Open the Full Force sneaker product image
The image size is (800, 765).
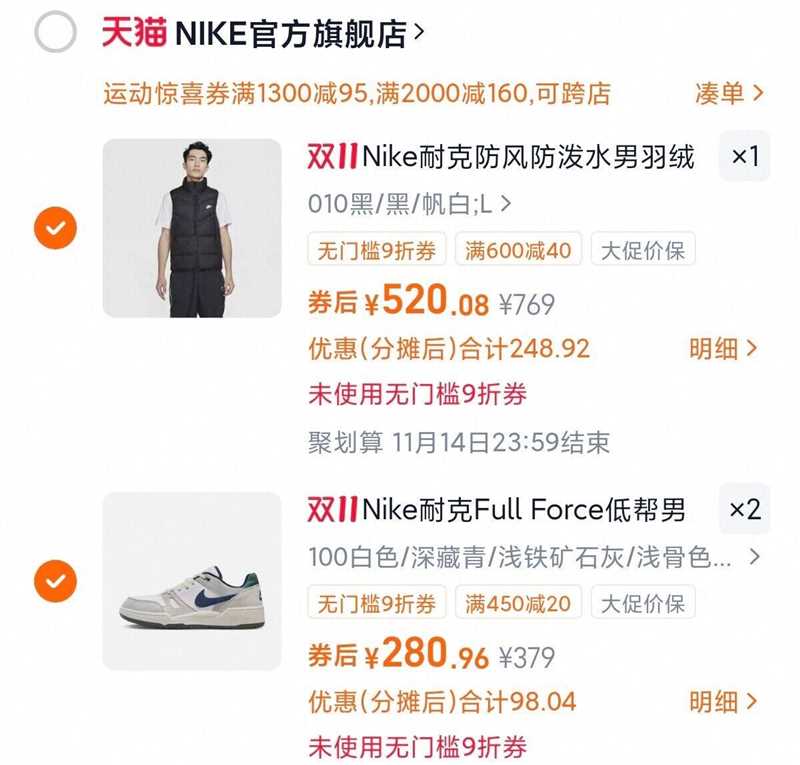click(192, 581)
